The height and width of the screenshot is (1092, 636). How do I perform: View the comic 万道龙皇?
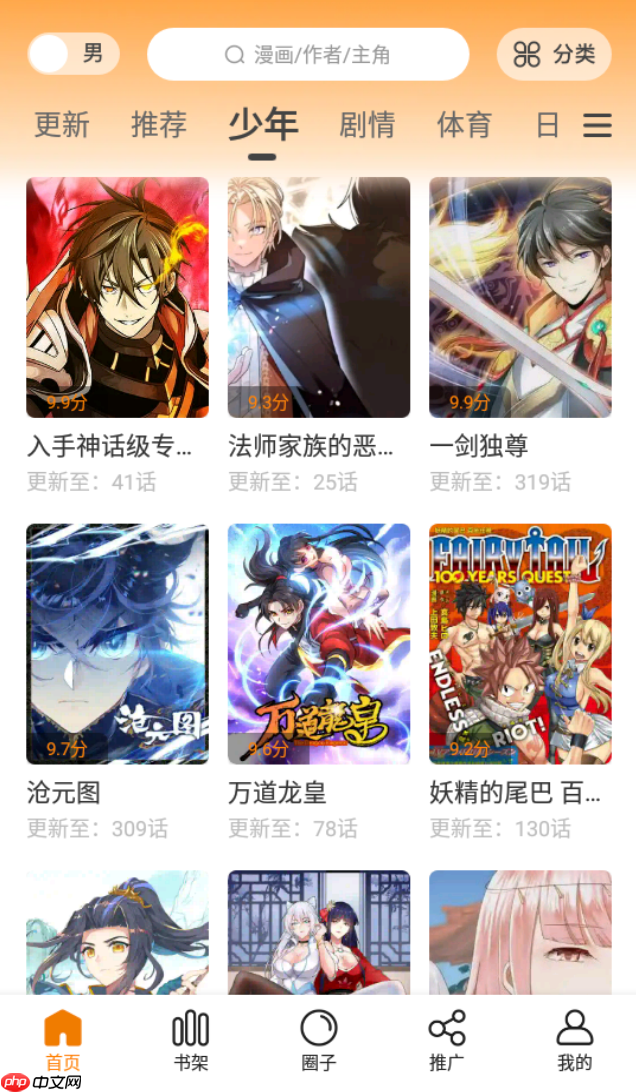[x=319, y=644]
